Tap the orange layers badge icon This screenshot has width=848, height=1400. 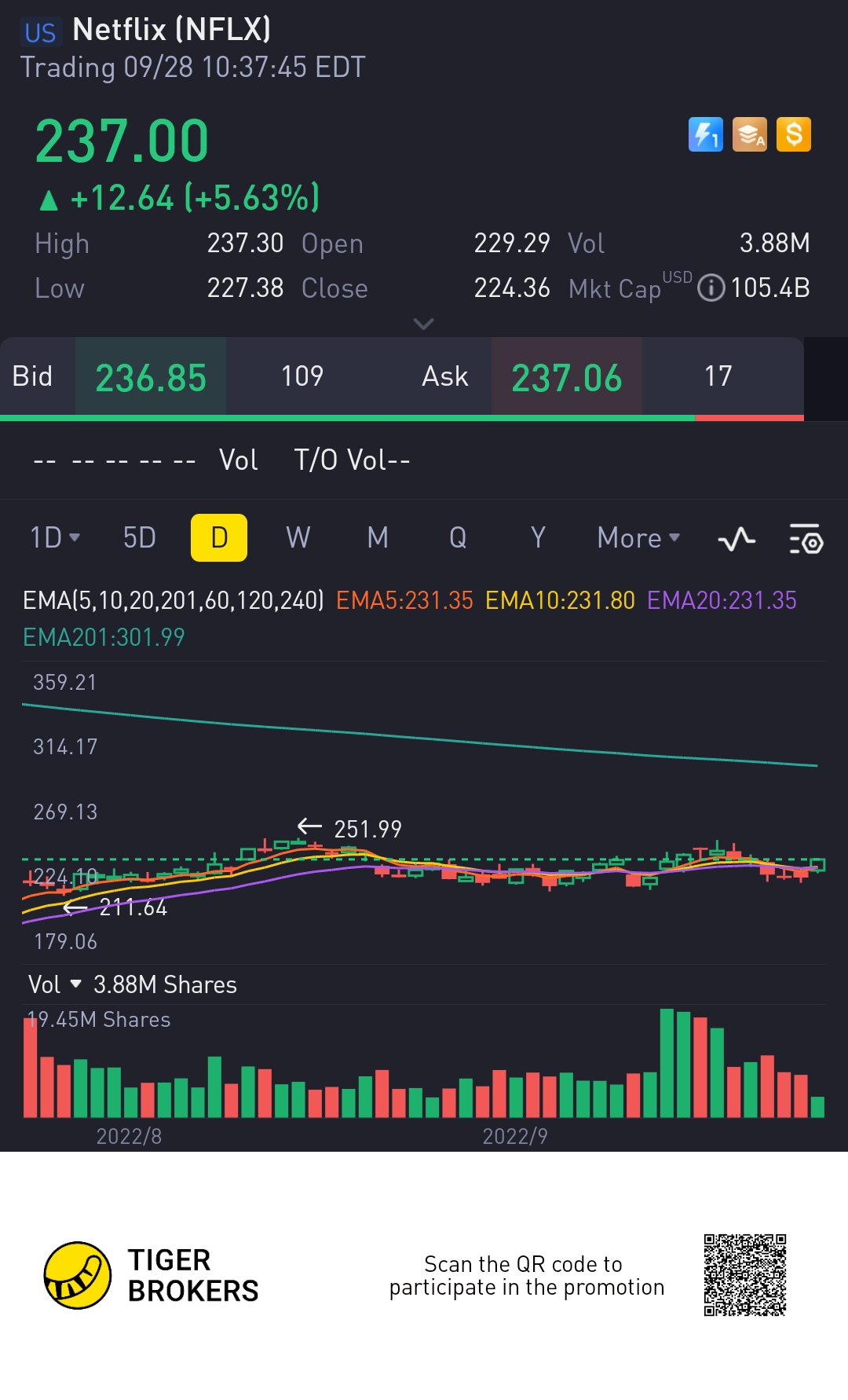click(x=749, y=134)
